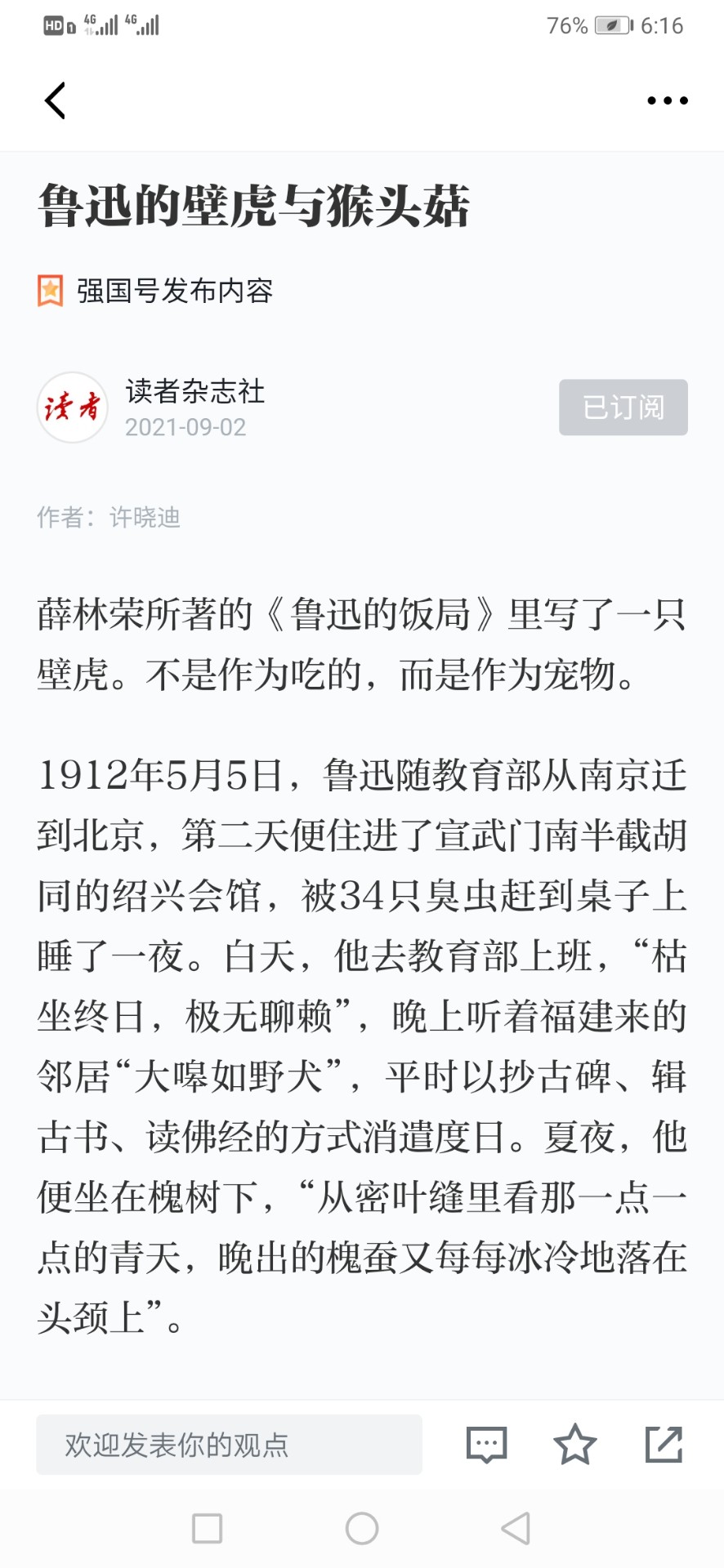
Task: Open the three-dot overflow menu
Action: click(667, 100)
